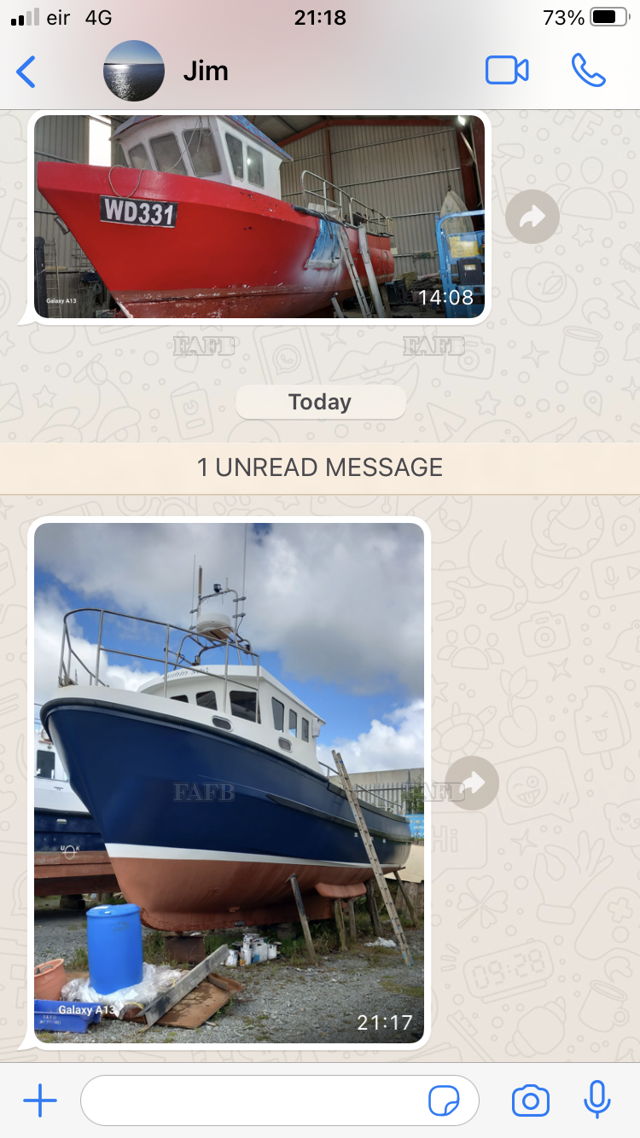Image resolution: width=640 pixels, height=1138 pixels.
Task: Go back to the chat list
Action: pyautogui.click(x=26, y=71)
